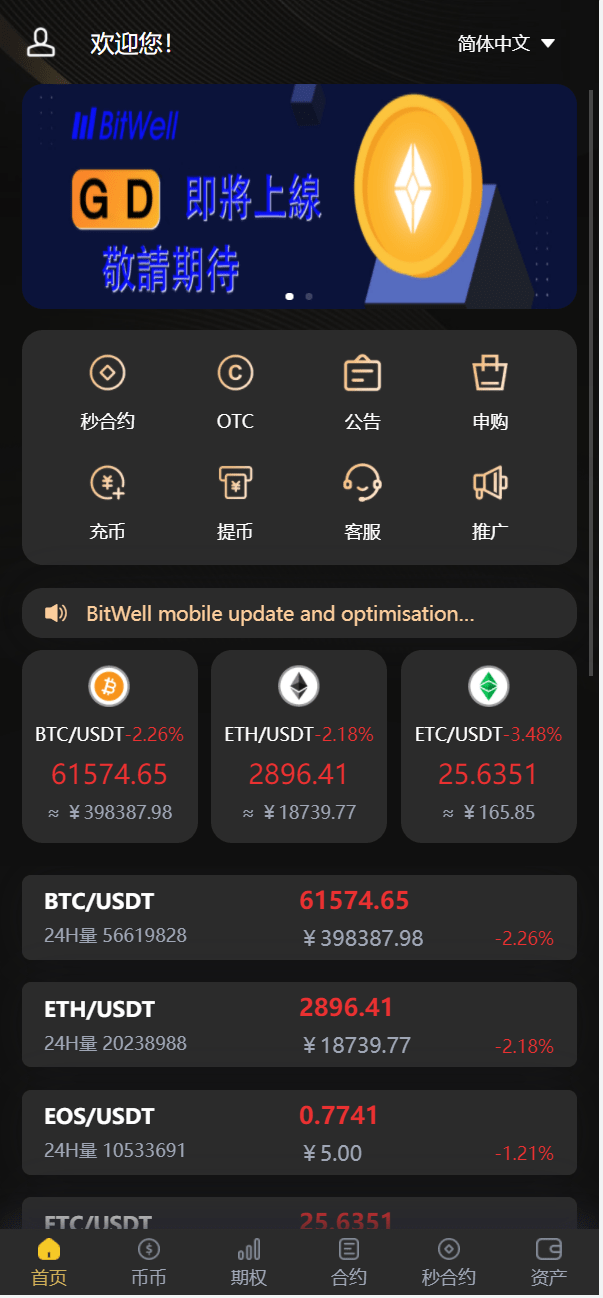Open the BTC/USDT list row

point(299,918)
